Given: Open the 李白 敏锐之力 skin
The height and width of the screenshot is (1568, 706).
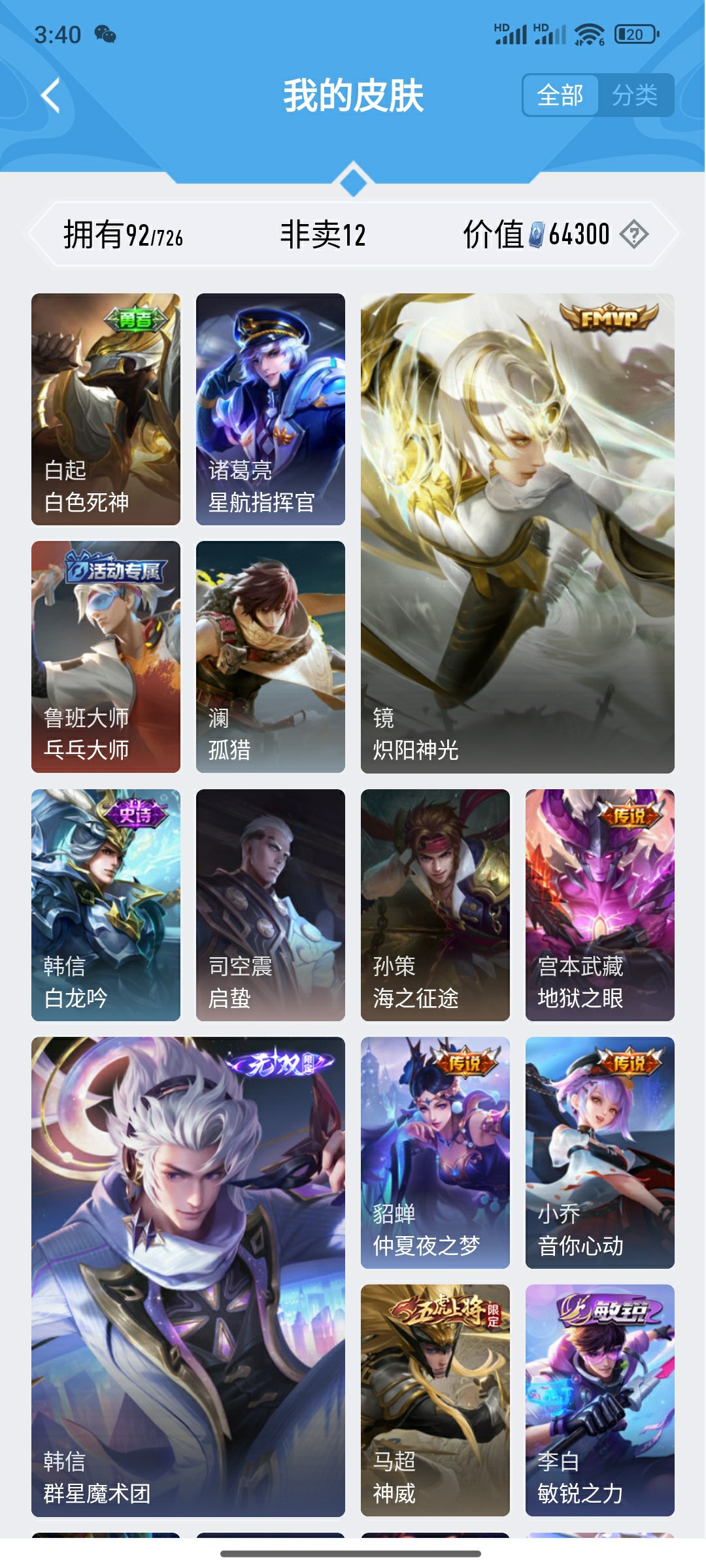Looking at the screenshot, I should coord(599,1400).
